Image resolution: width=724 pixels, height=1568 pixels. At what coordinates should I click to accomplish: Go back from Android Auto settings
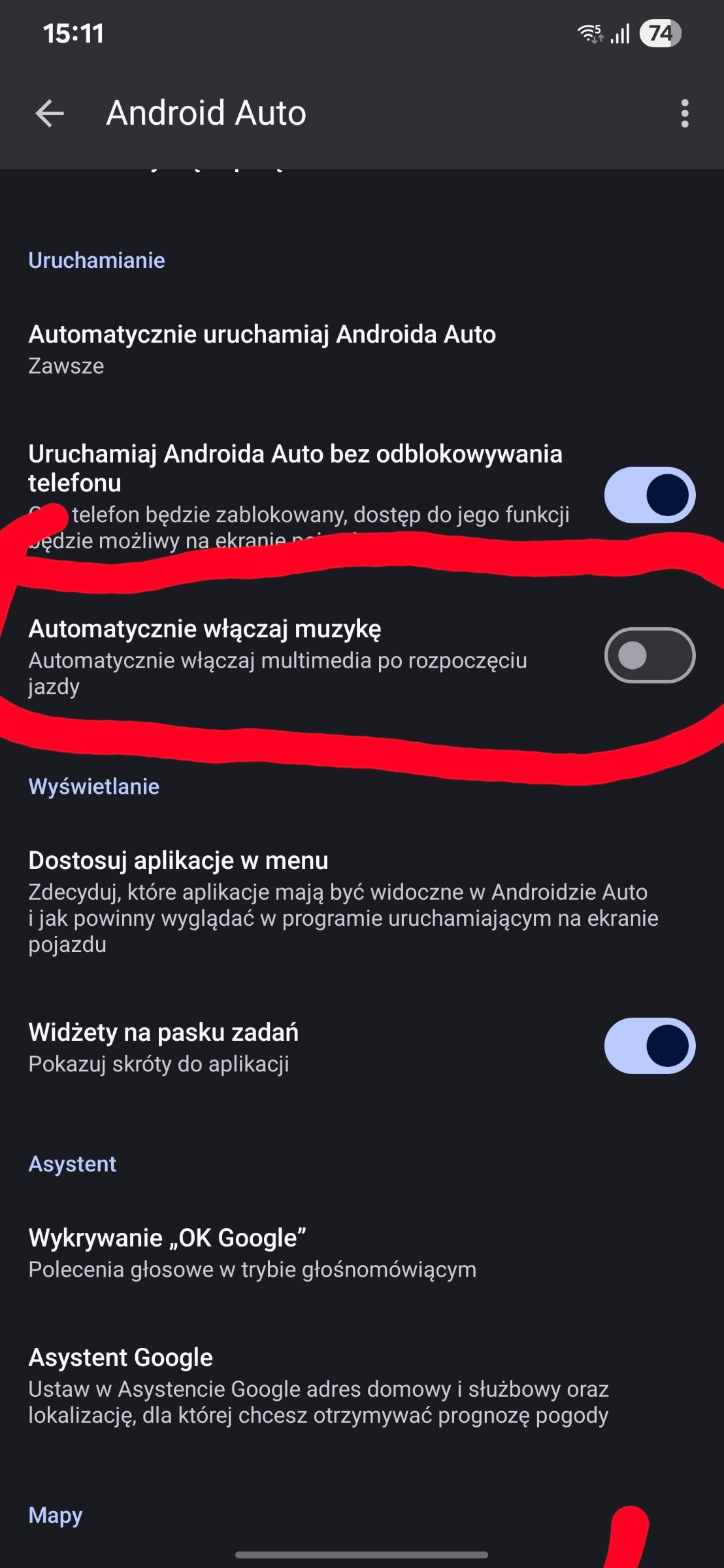(50, 113)
